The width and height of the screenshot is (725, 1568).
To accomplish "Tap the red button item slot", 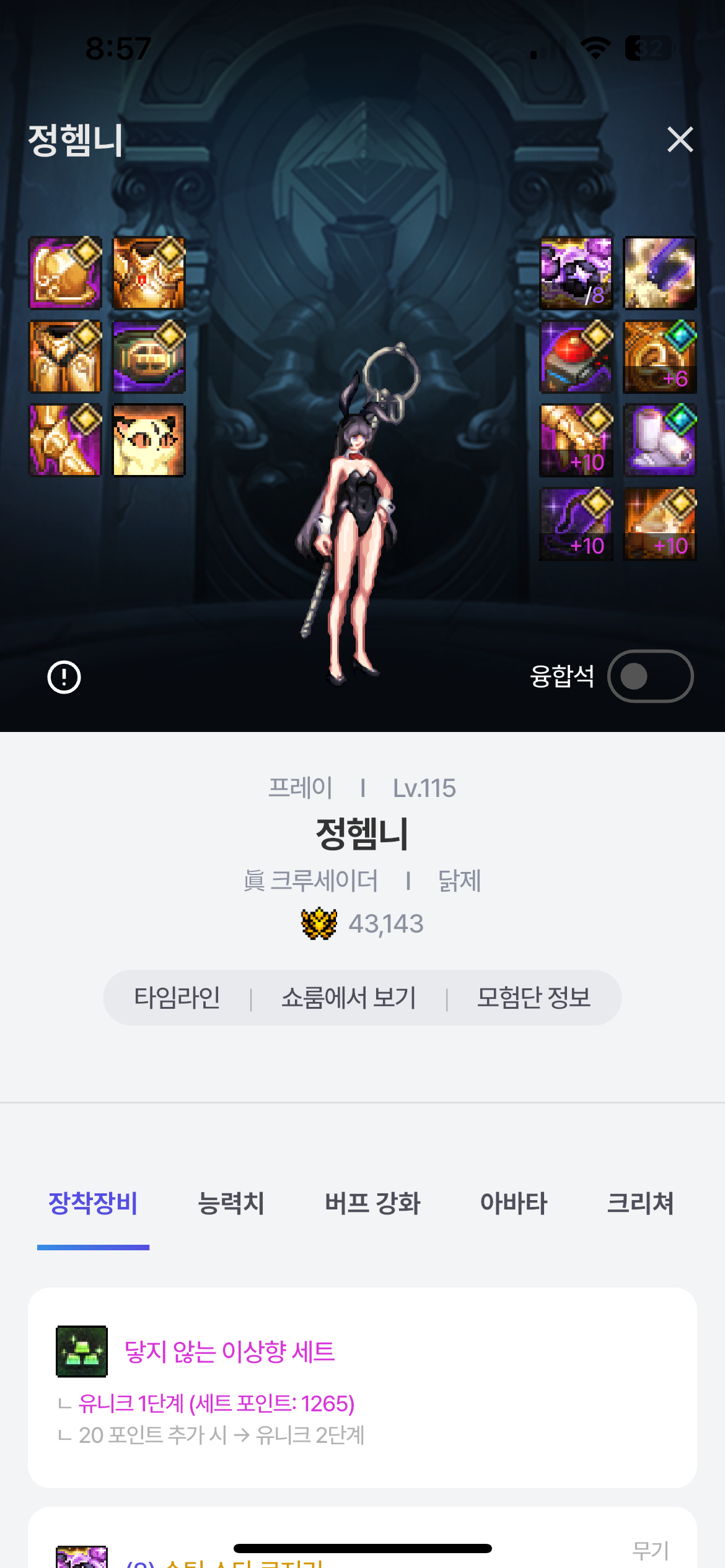I will (576, 357).
